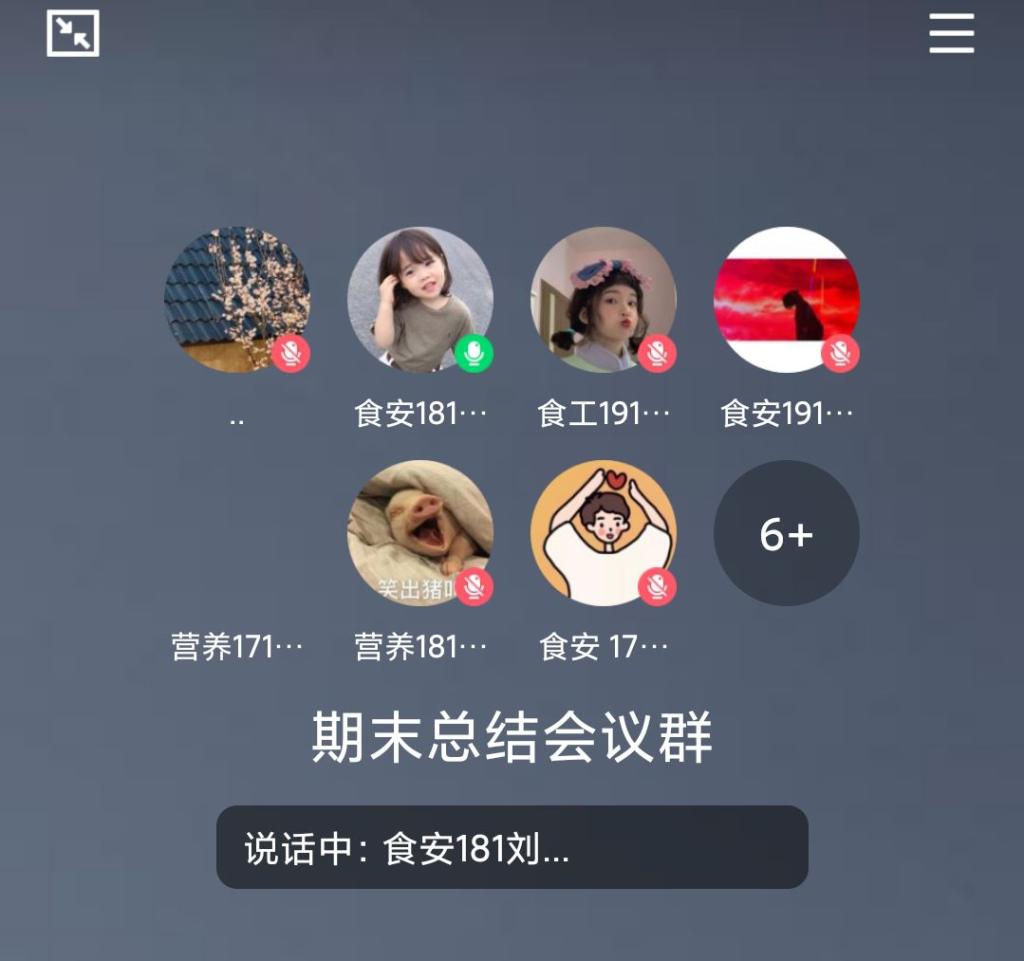Open the participant named ".."
Screen dimensions: 1024x961
pyautogui.click(x=237, y=300)
